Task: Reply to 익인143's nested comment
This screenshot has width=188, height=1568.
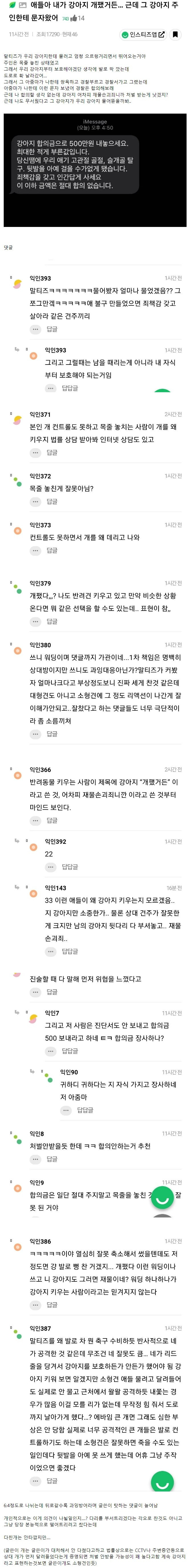Action: 69,950
